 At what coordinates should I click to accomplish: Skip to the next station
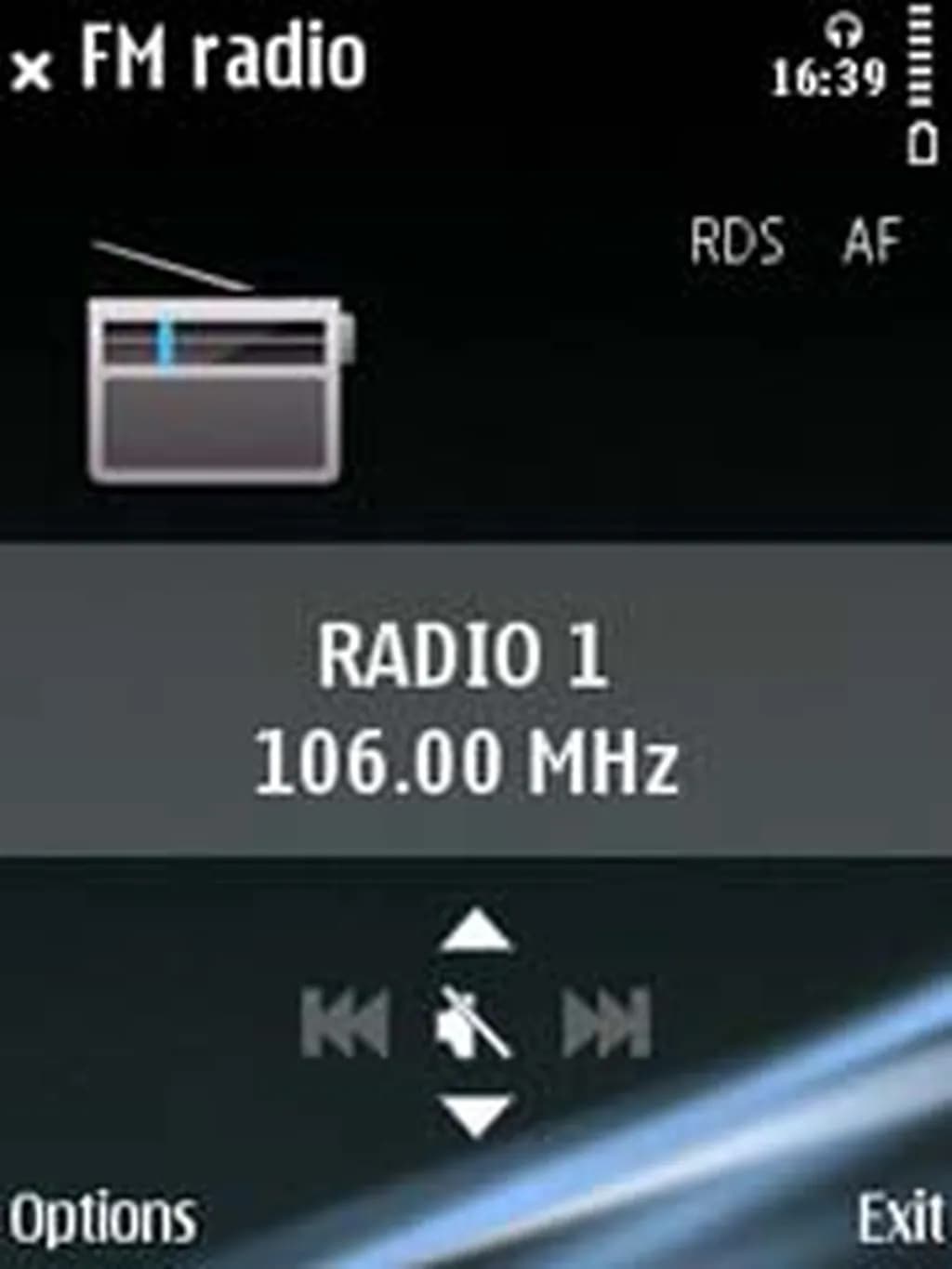pyautogui.click(x=607, y=1024)
